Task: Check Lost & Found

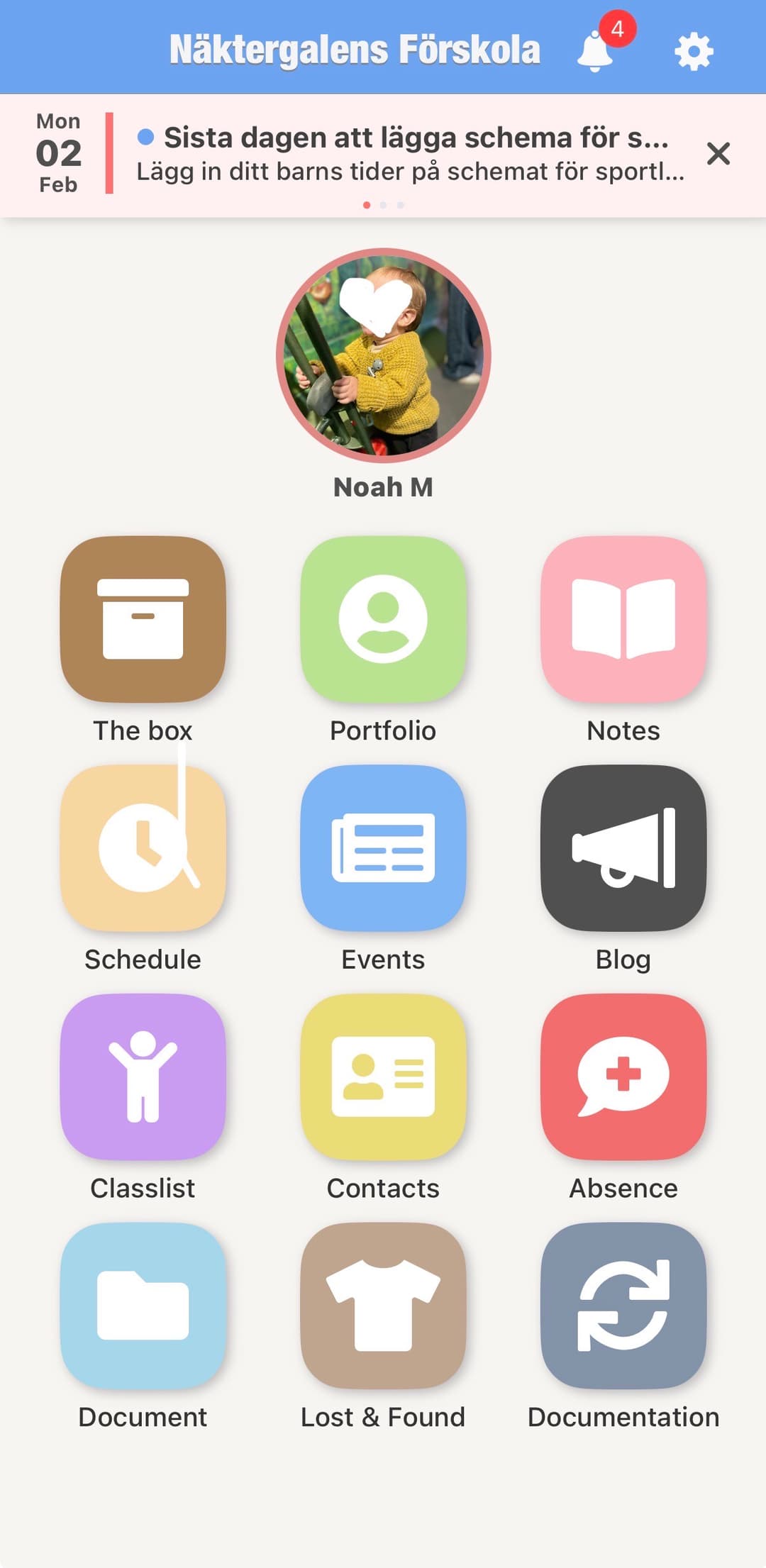Action: point(383,1305)
